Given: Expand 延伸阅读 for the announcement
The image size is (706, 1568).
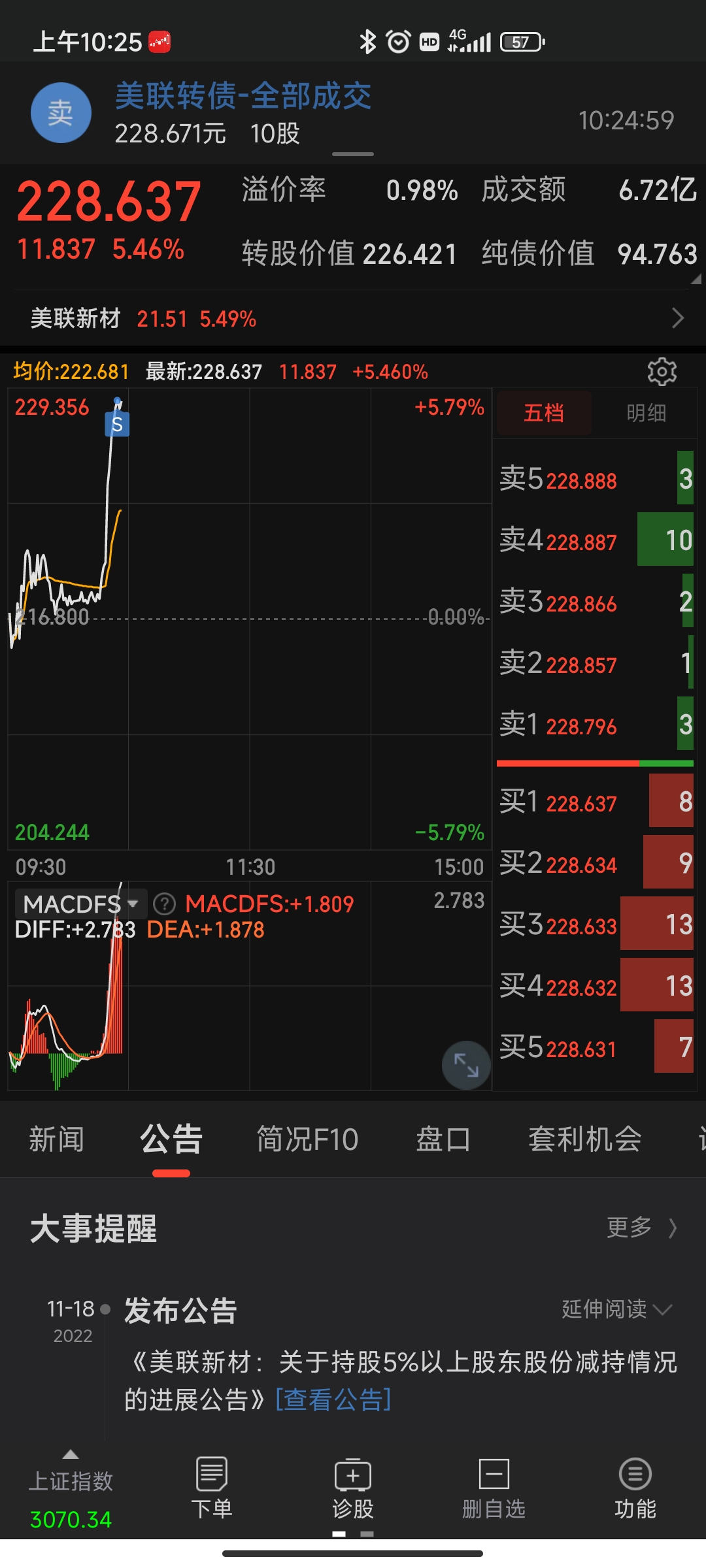Looking at the screenshot, I should 616,1309.
